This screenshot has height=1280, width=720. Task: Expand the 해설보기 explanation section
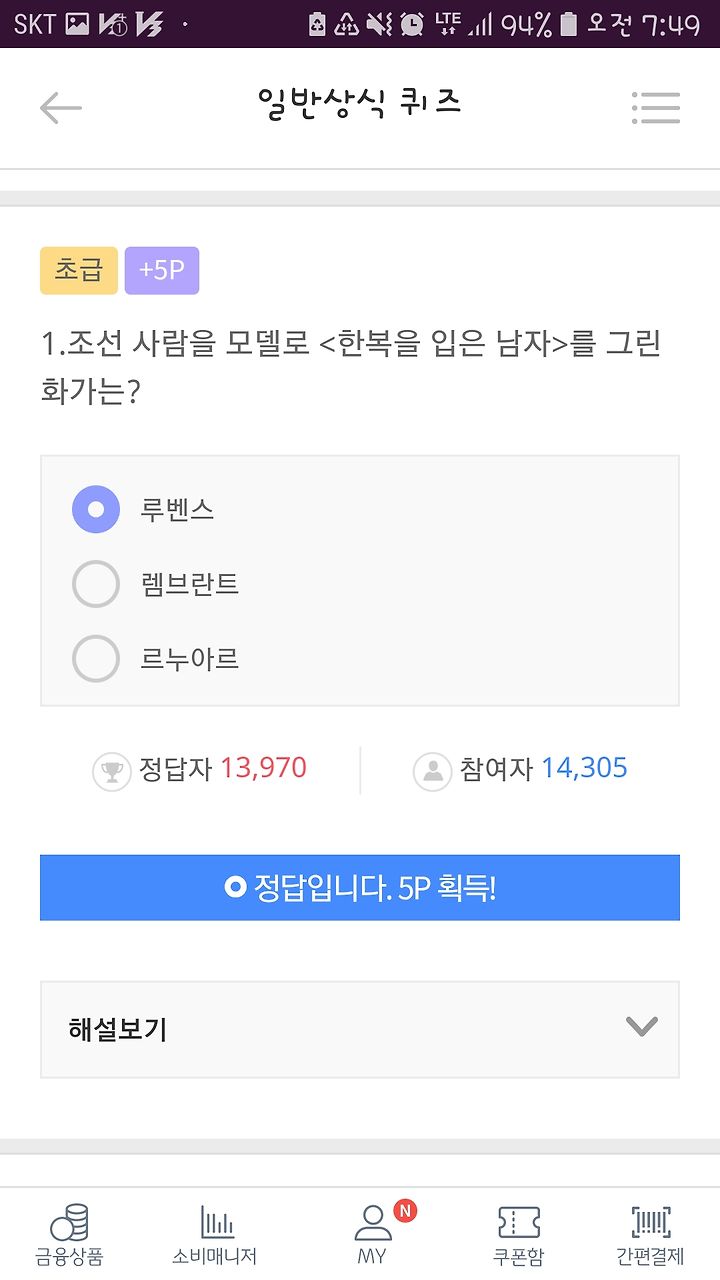coord(360,1029)
